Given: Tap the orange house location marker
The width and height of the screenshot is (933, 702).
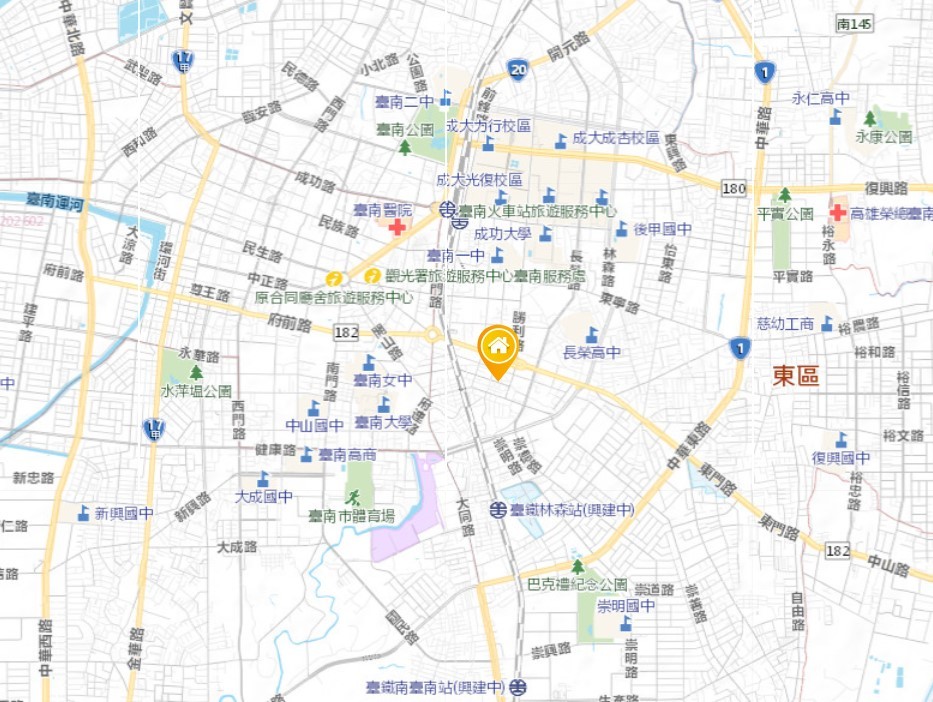Looking at the screenshot, I should pyautogui.click(x=497, y=348).
